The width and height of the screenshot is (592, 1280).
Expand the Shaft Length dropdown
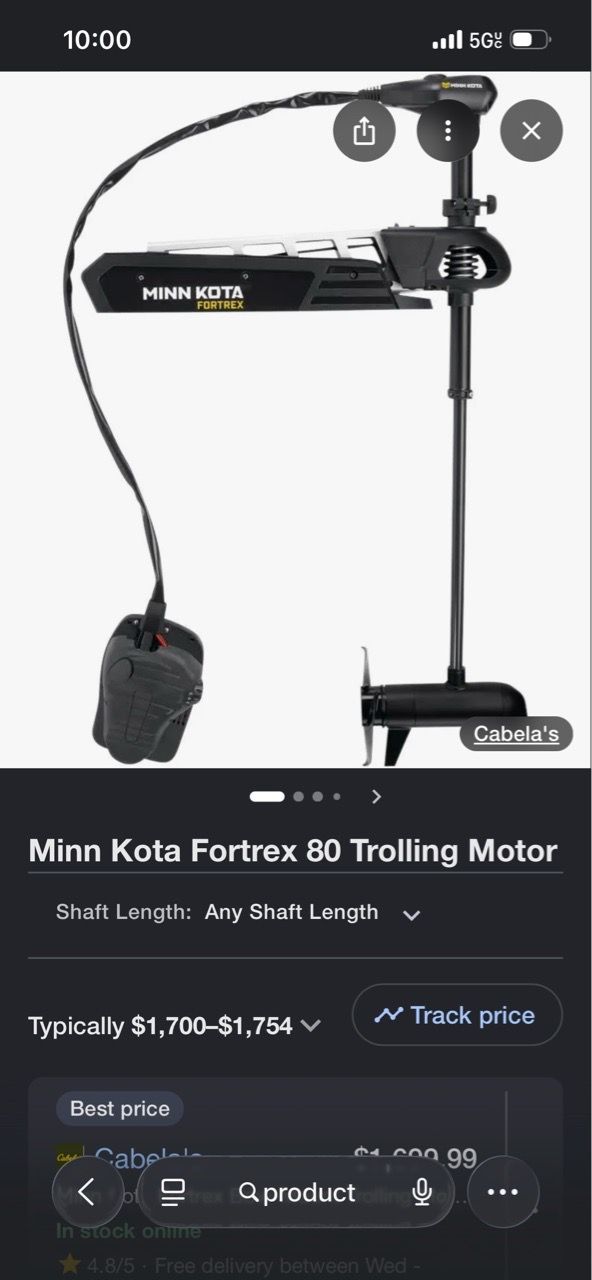pos(411,914)
